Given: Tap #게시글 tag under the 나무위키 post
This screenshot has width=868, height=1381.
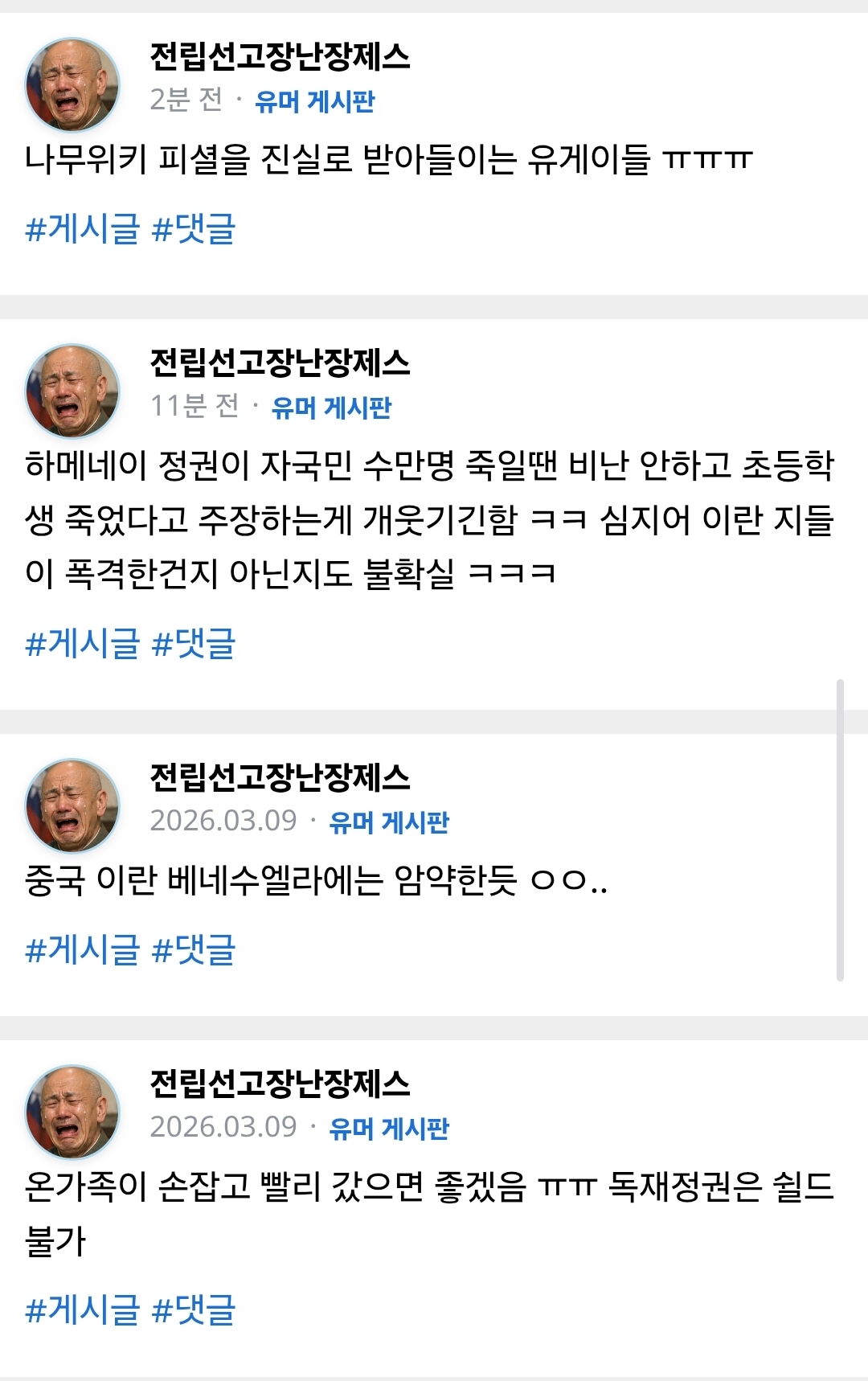Looking at the screenshot, I should 82,229.
